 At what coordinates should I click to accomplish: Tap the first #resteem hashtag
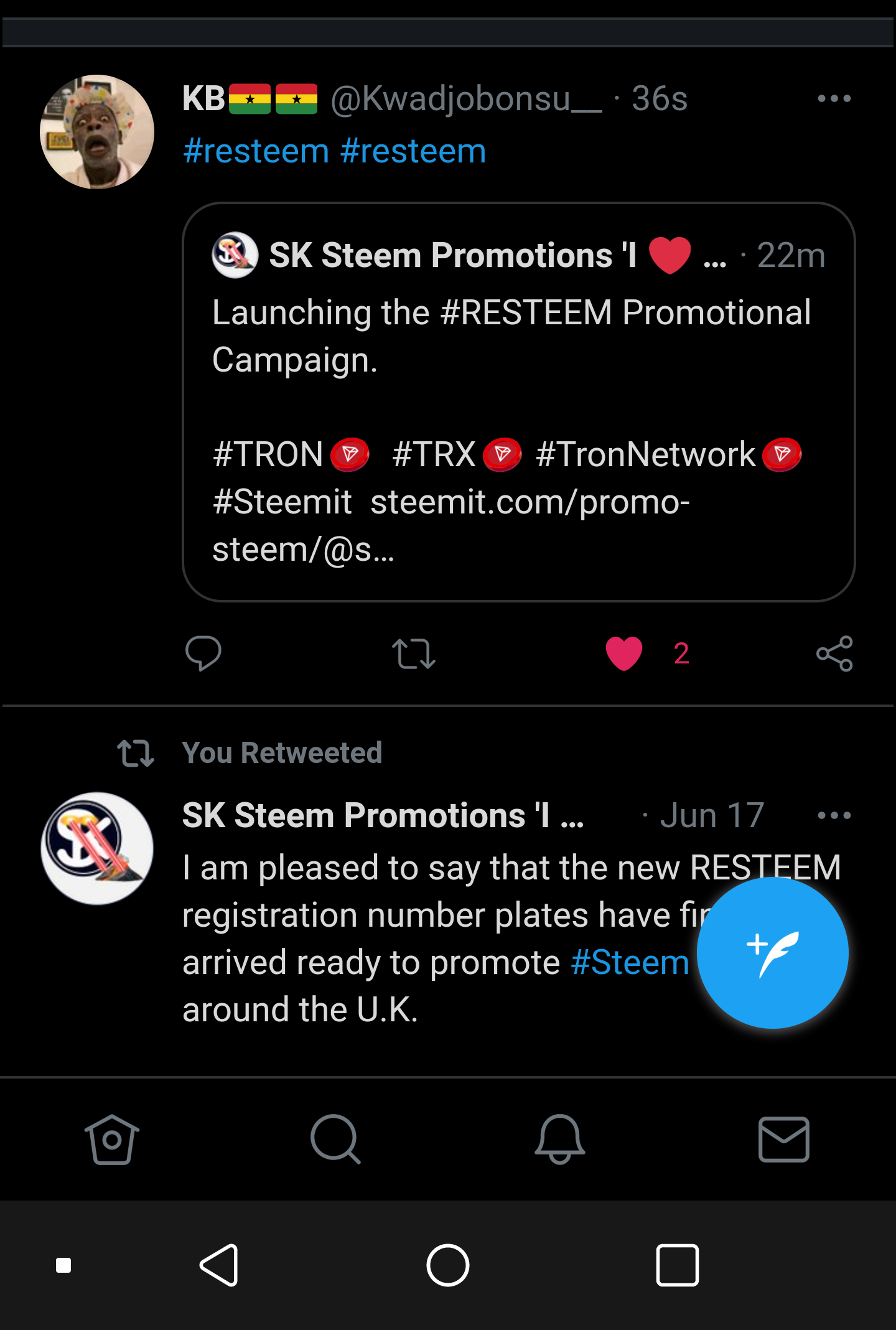[x=256, y=151]
